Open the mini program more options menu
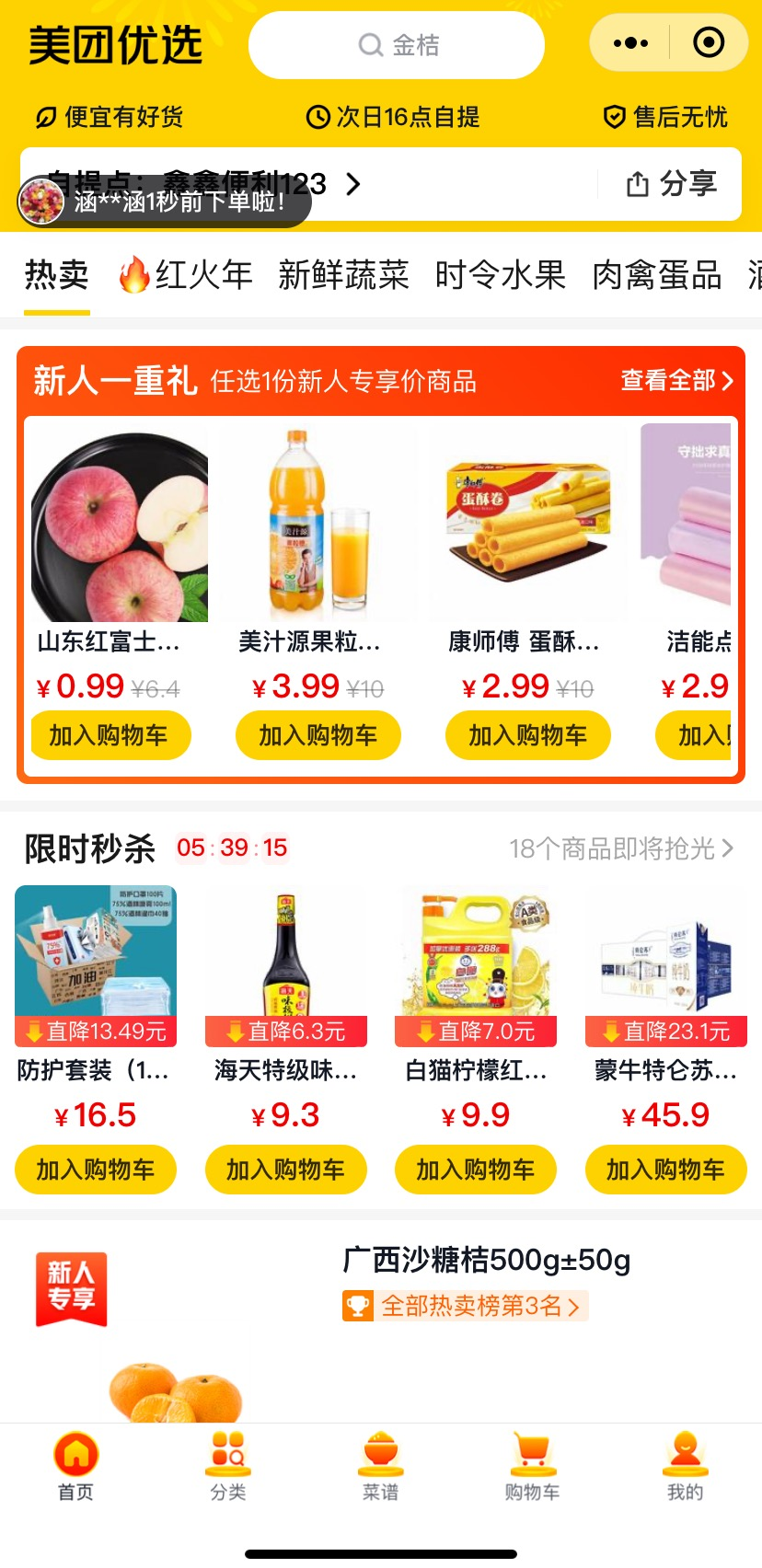 pos(630,43)
